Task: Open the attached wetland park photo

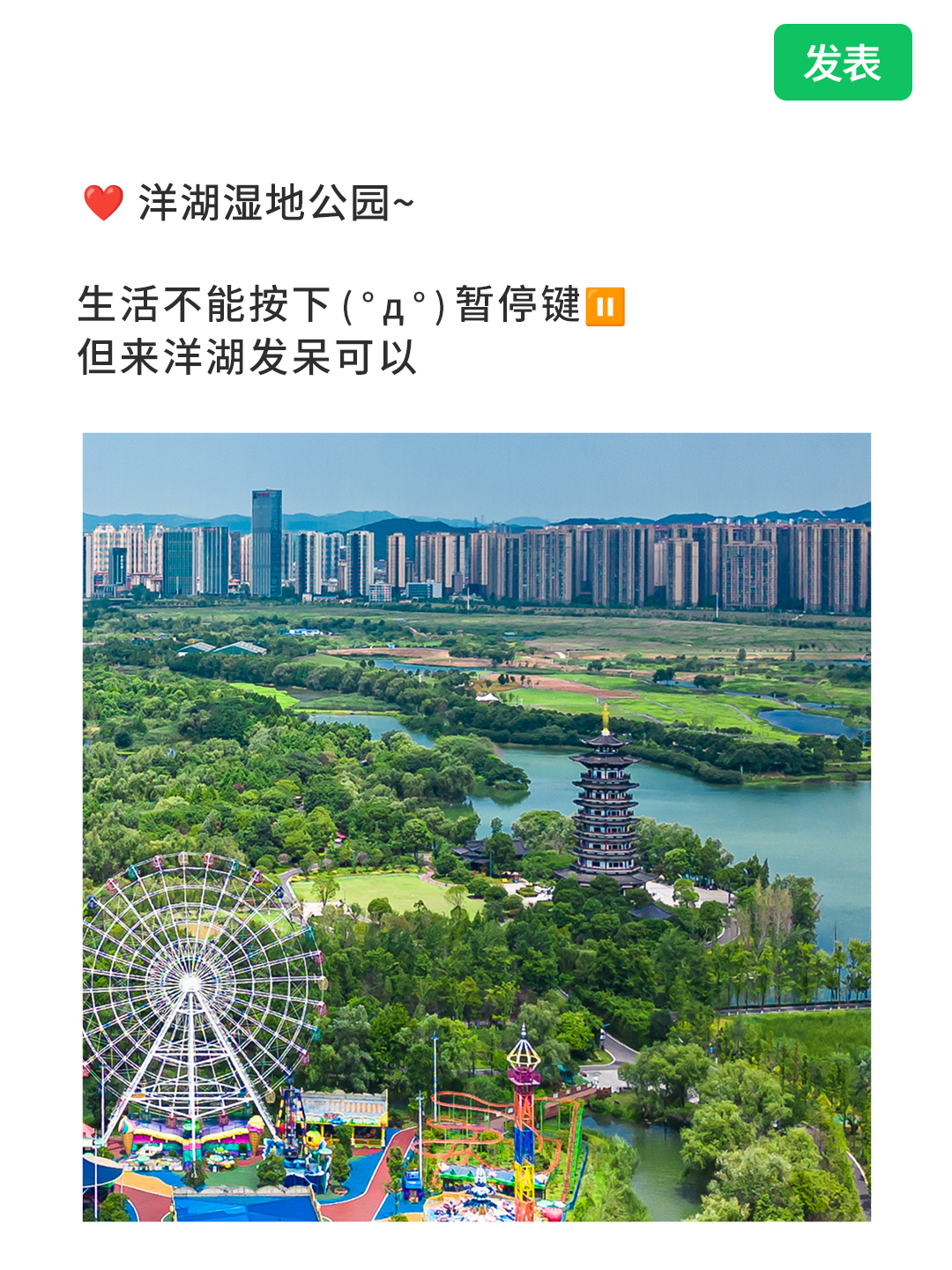Action: 476,826
